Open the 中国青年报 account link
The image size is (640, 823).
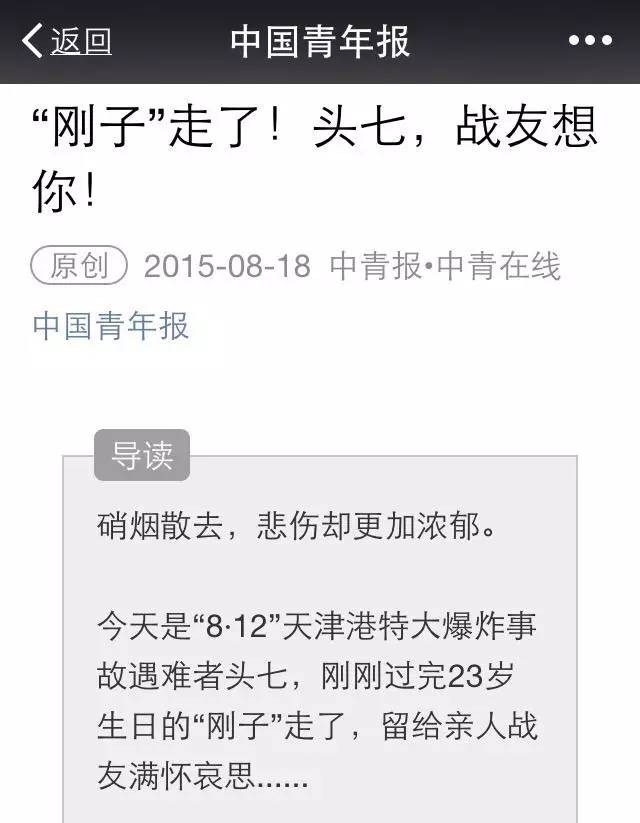pos(111,326)
